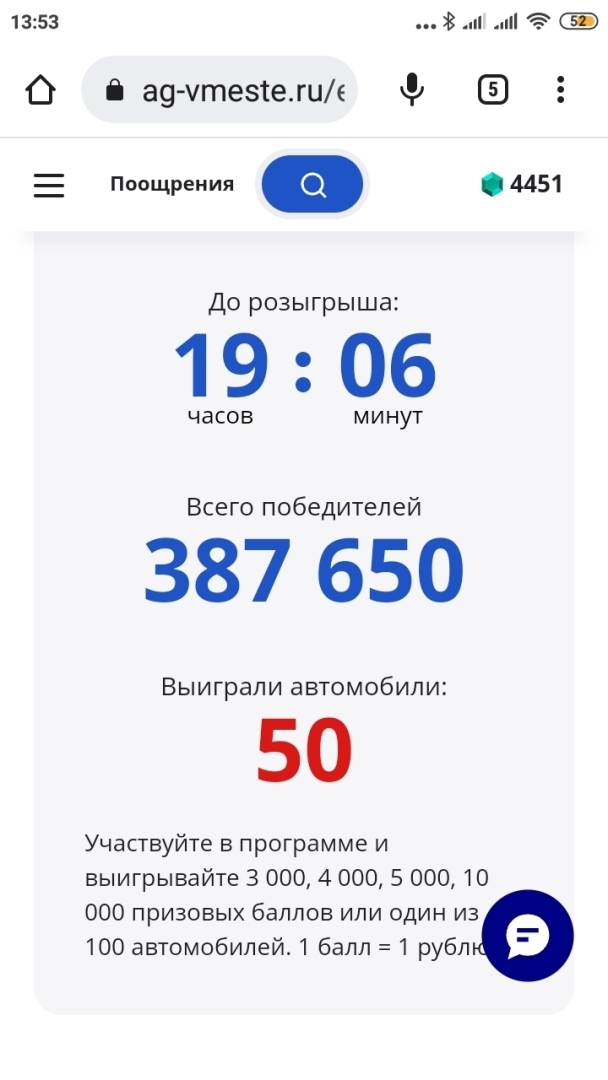Image resolution: width=608 pixels, height=1080 pixels.
Task: Tap the blue site search button
Action: (x=313, y=184)
